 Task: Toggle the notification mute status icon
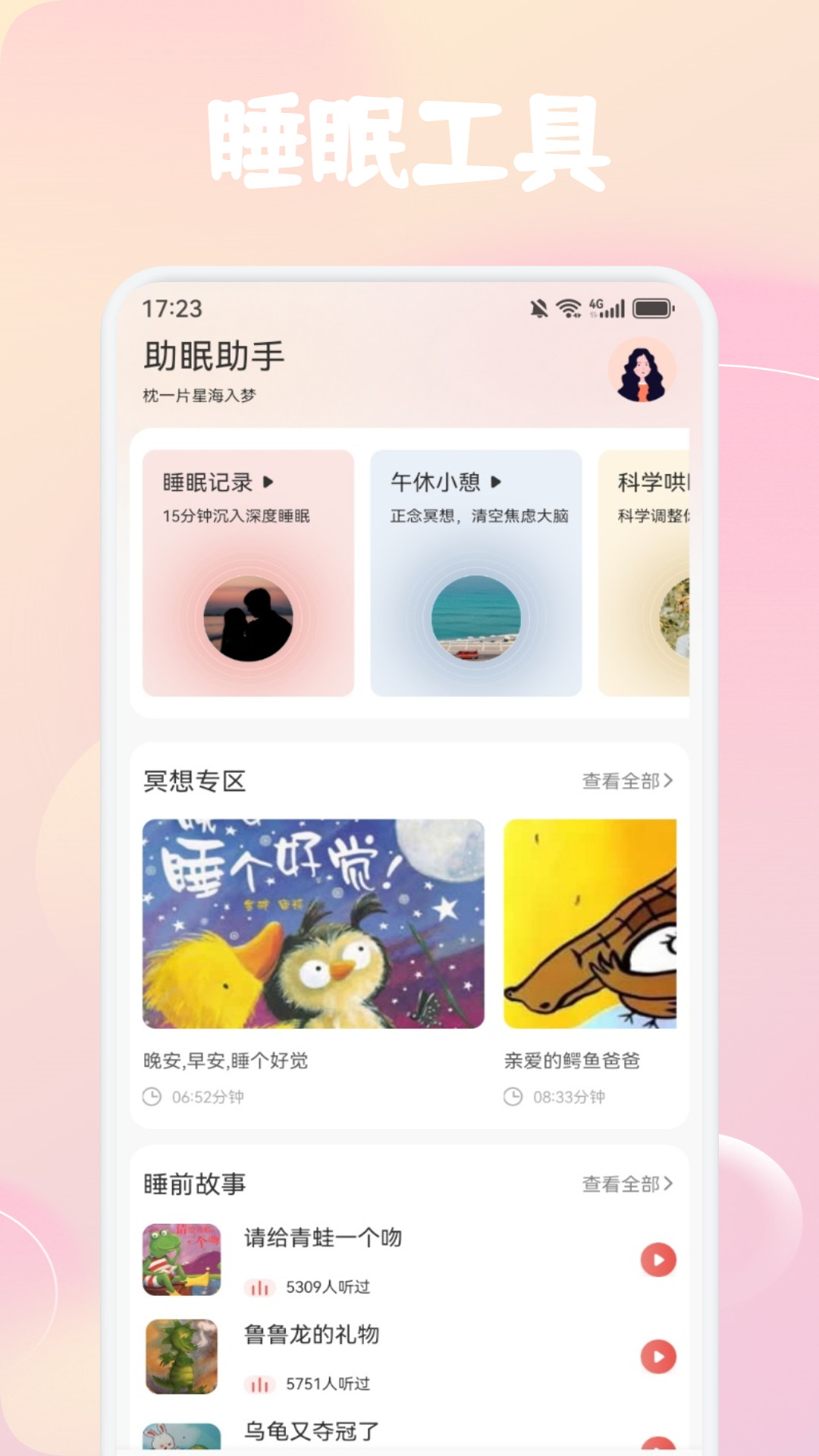click(x=538, y=308)
